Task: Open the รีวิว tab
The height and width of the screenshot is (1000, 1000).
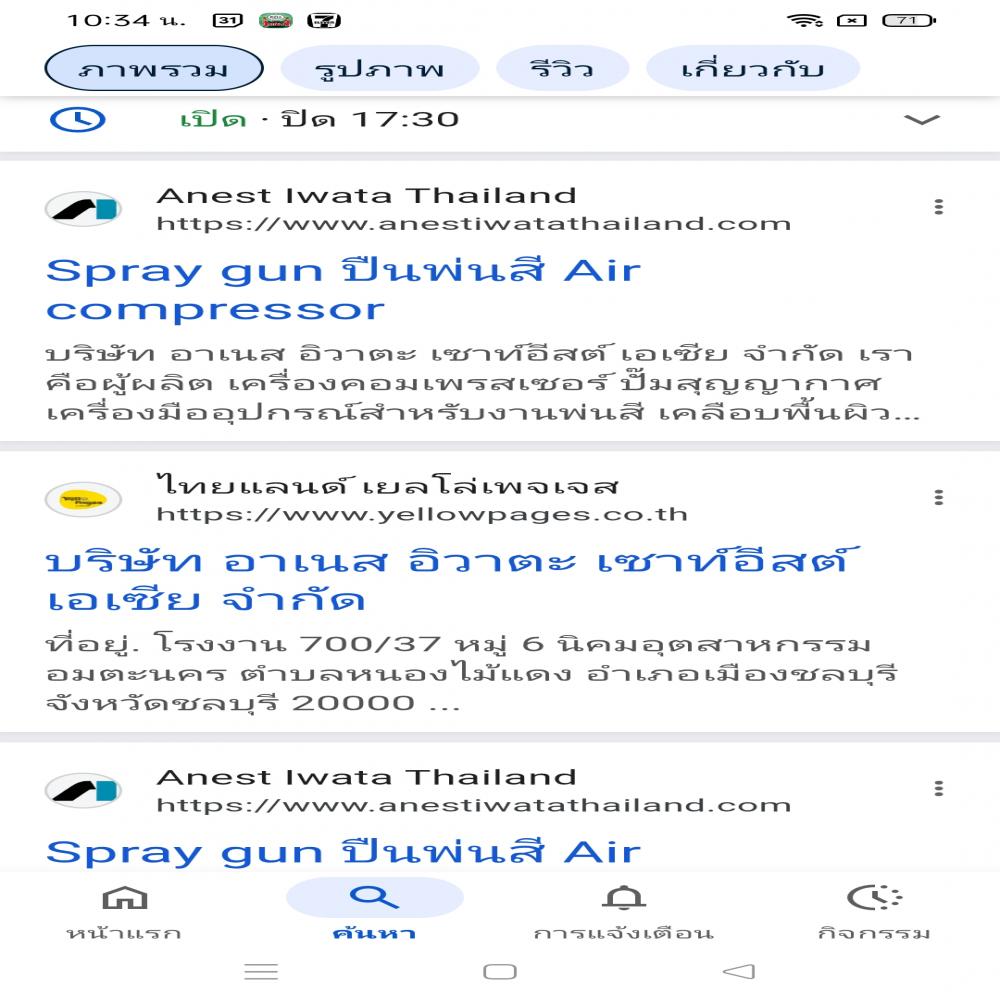Action: click(x=562, y=70)
